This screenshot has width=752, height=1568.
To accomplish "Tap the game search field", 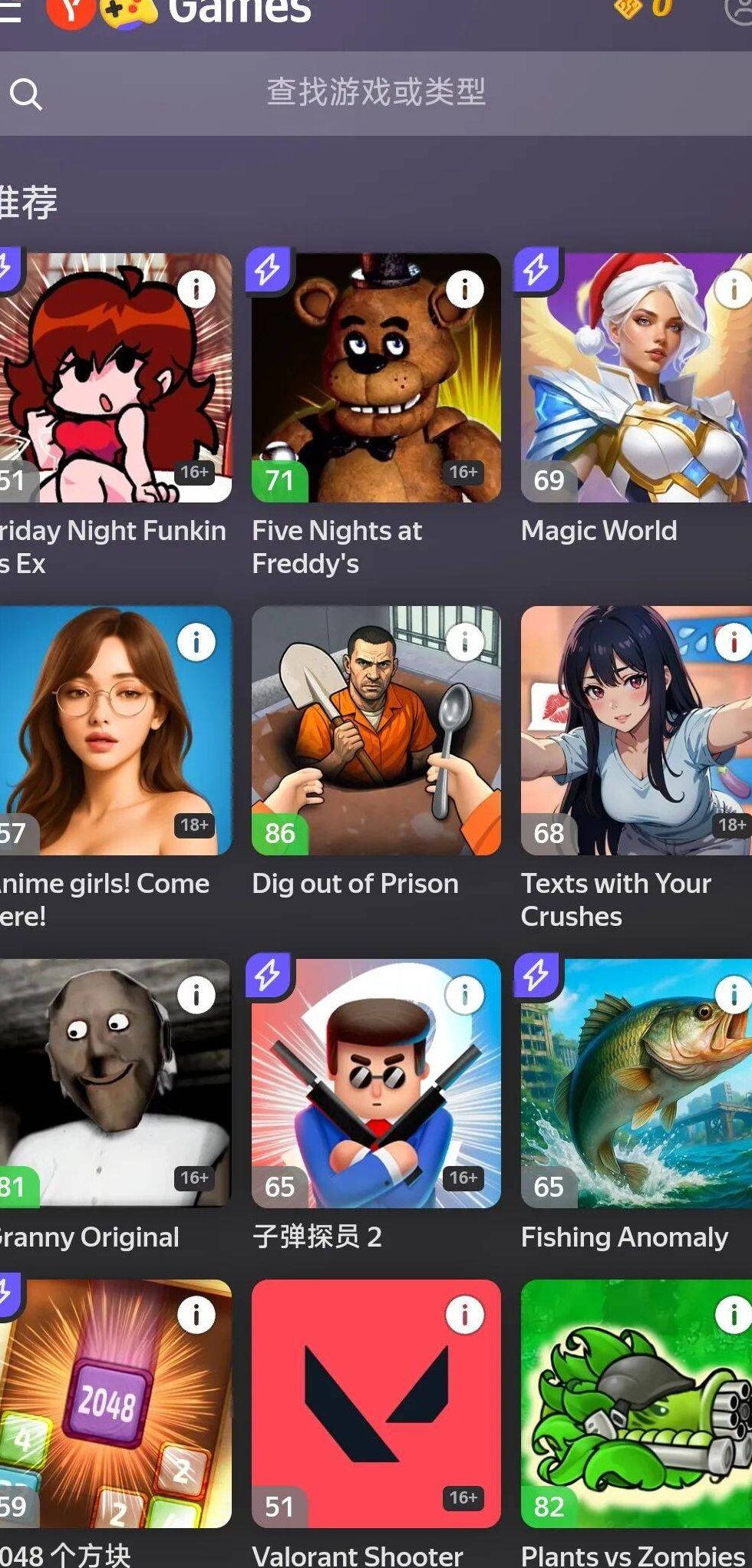I will pyautogui.click(x=375, y=93).
